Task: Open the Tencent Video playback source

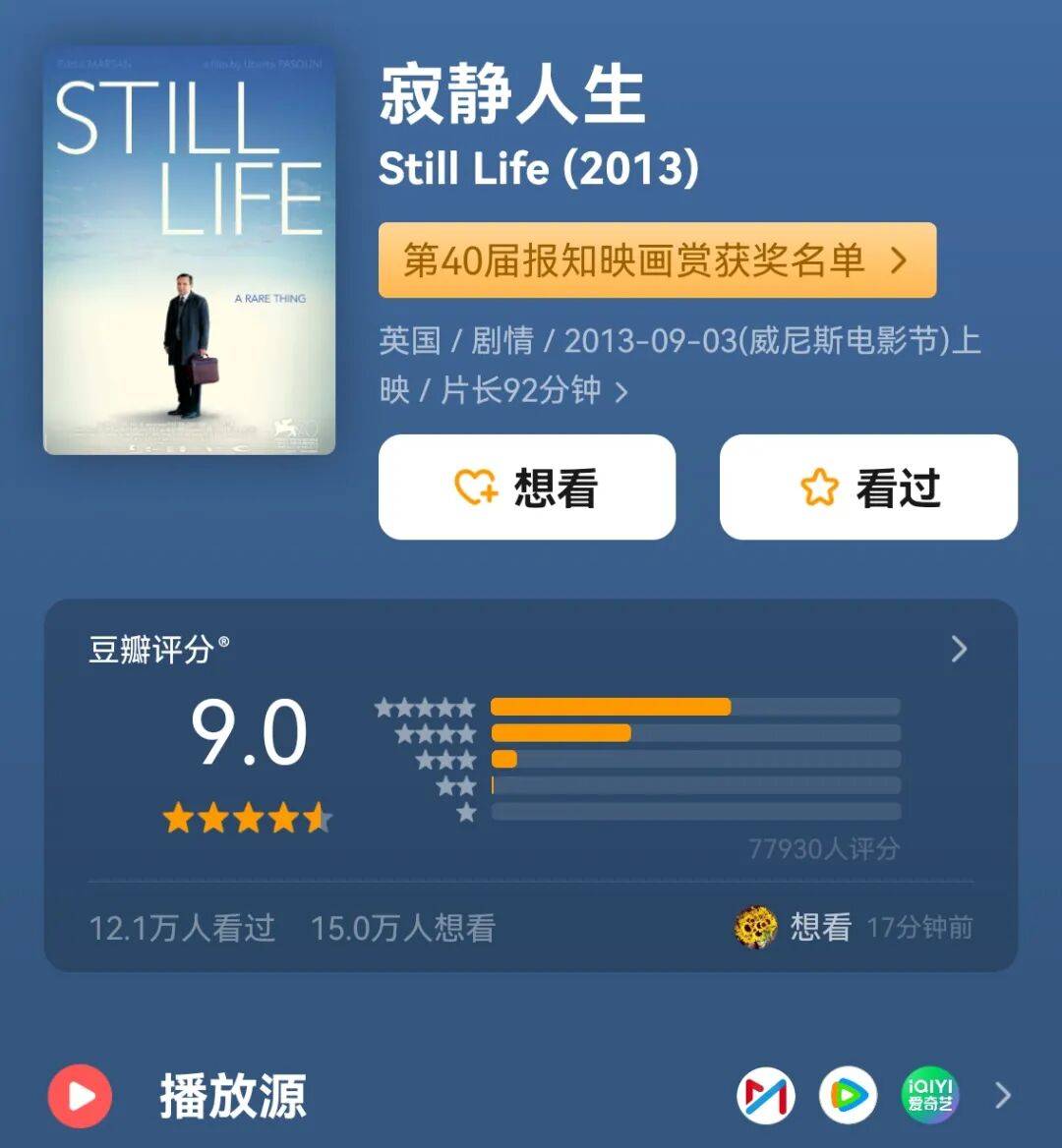Action: pyautogui.click(x=848, y=1095)
